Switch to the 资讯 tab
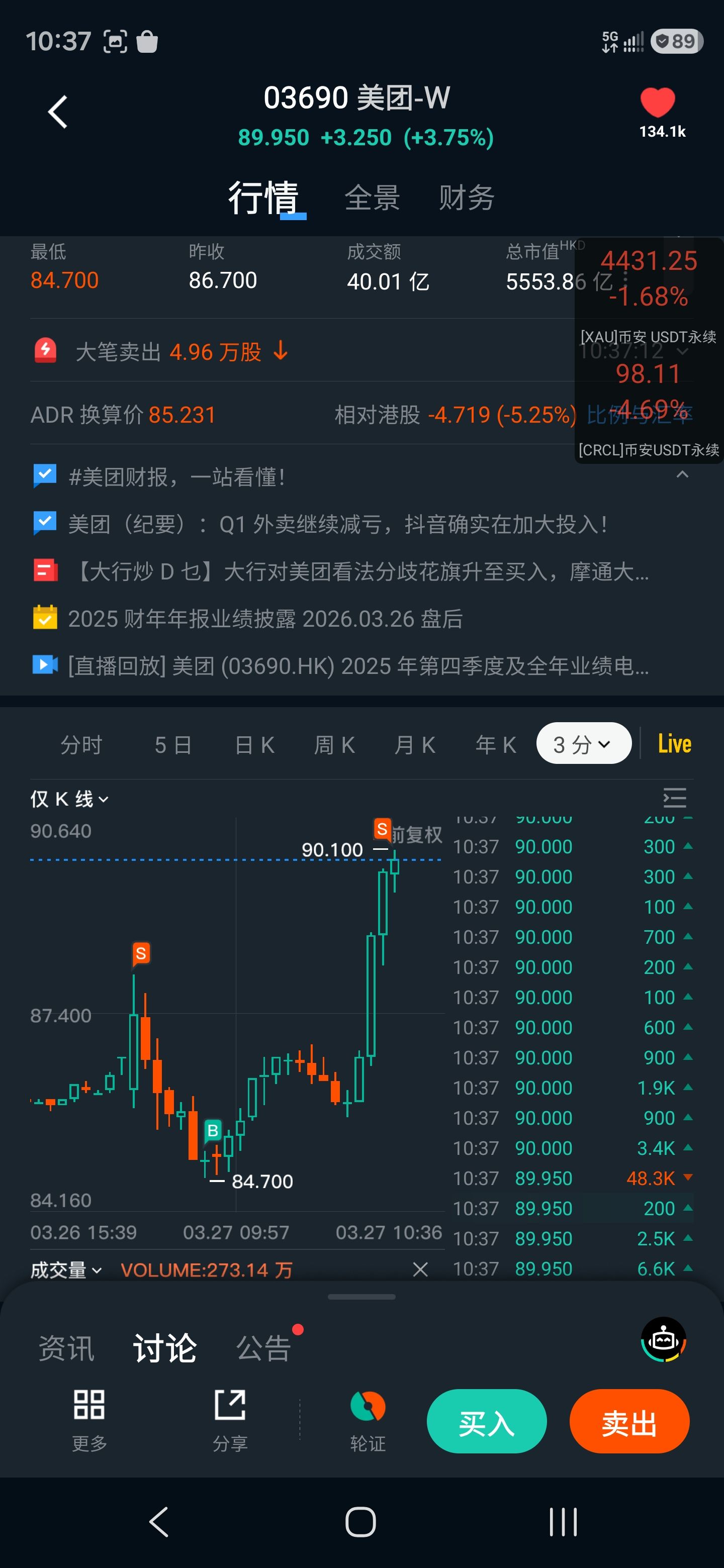Screen dimensions: 724x1568 pos(66,1348)
